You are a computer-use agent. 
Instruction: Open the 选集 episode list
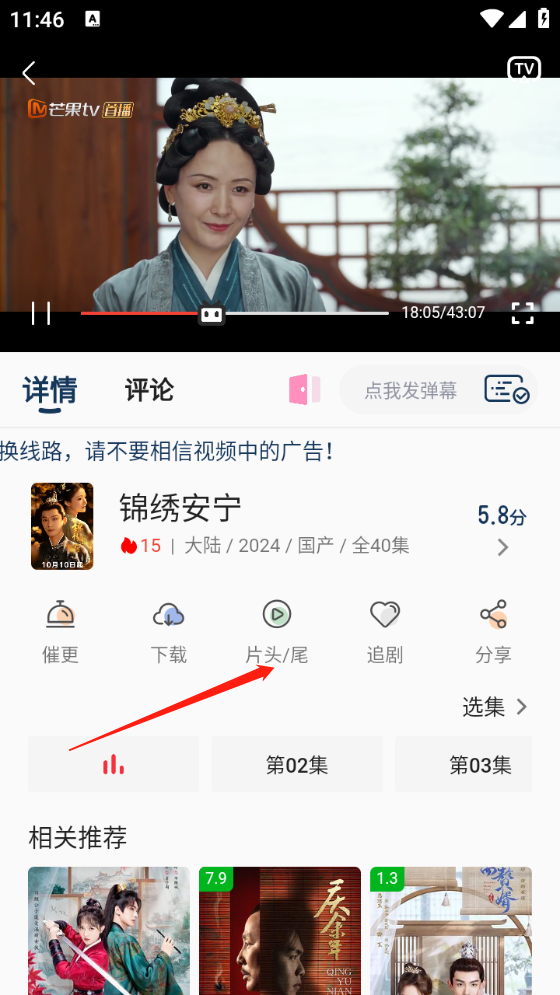click(495, 706)
